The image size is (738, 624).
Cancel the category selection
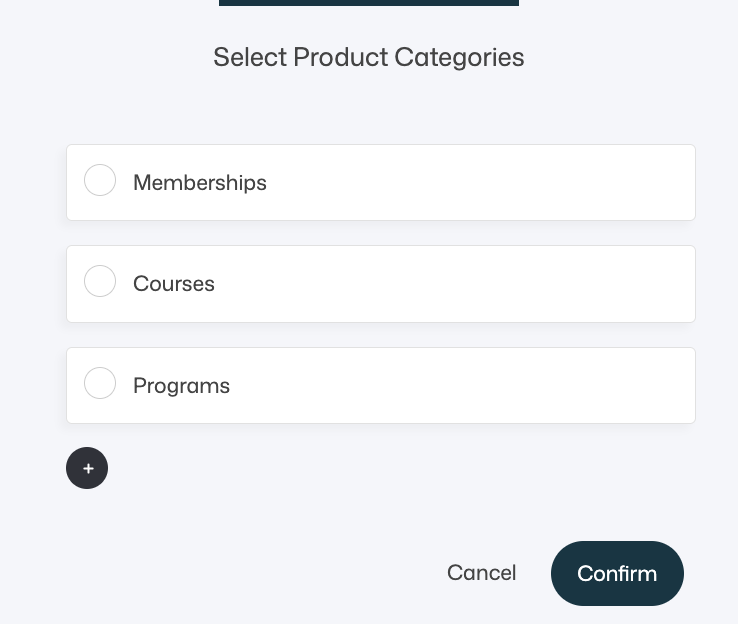(481, 573)
